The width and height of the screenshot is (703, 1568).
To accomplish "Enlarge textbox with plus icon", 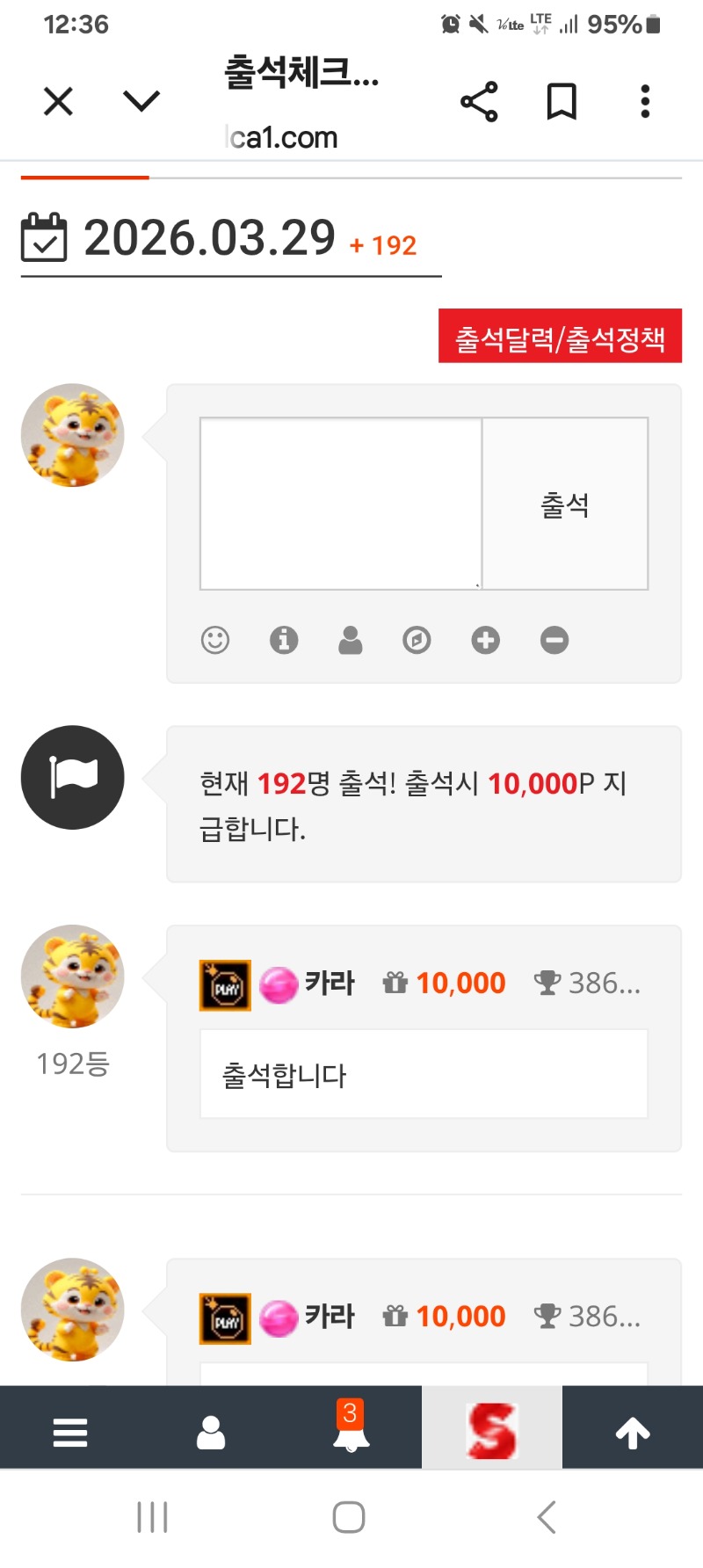I will pyautogui.click(x=485, y=640).
